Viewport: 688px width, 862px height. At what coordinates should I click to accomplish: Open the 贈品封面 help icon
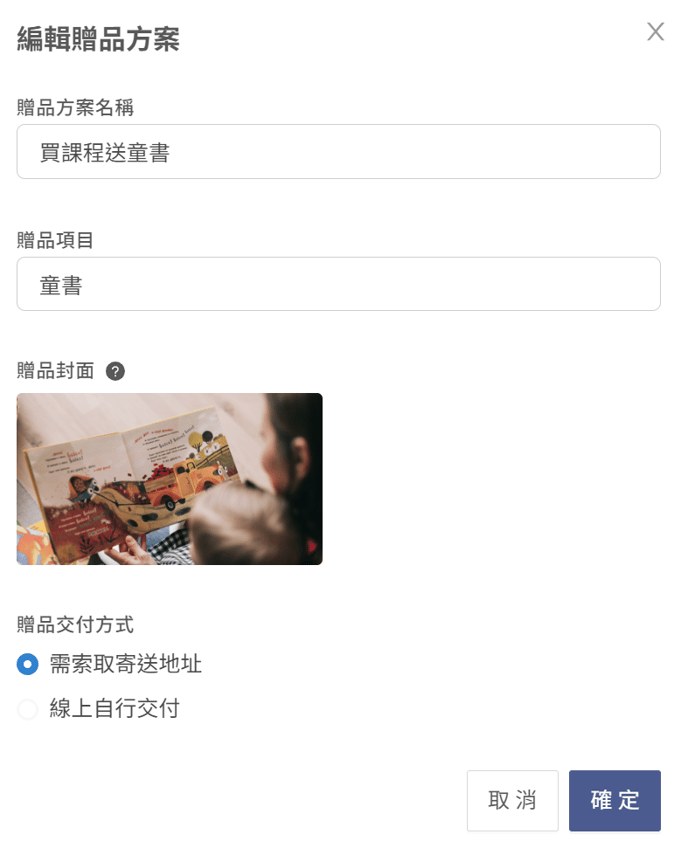115,371
